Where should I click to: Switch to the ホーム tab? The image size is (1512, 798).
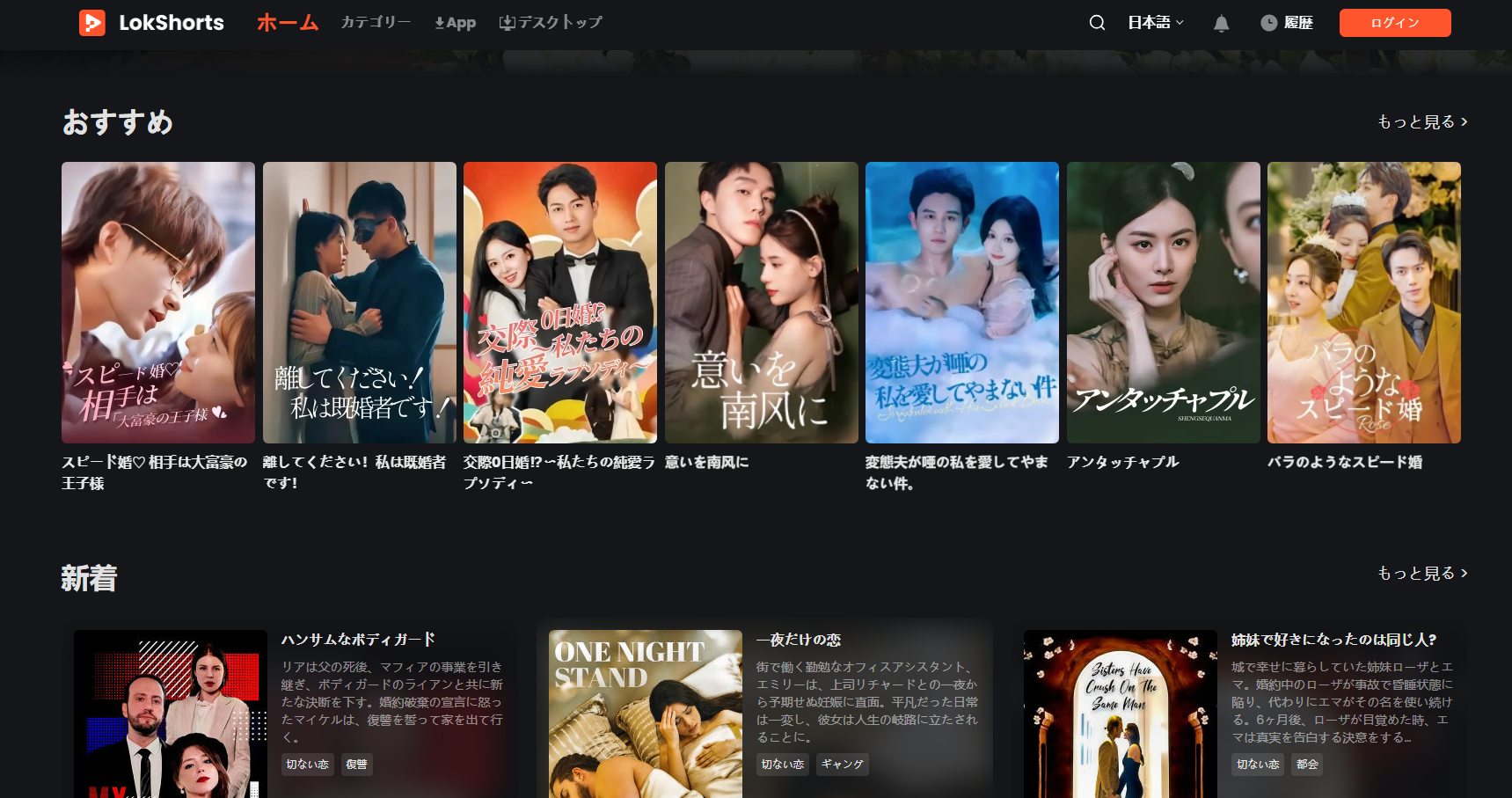tap(287, 23)
